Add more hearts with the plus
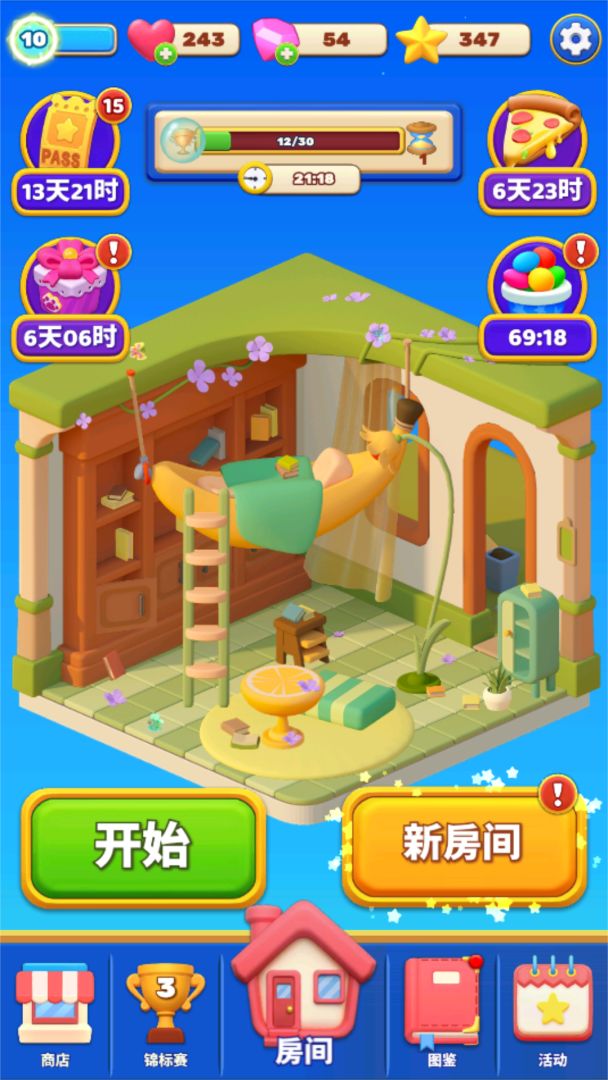Screen dimensions: 608x1080 pos(166,54)
